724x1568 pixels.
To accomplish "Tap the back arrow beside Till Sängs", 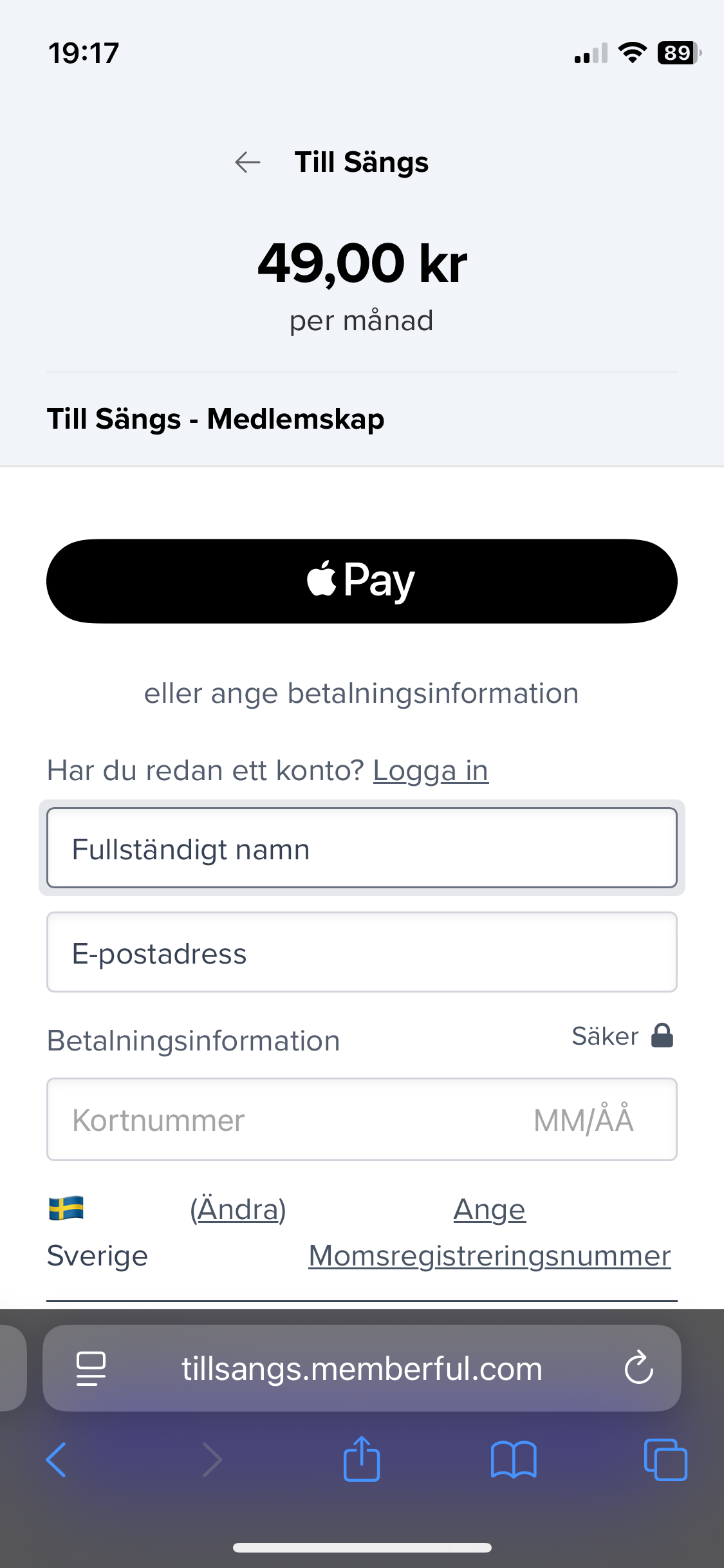I will click(x=246, y=162).
